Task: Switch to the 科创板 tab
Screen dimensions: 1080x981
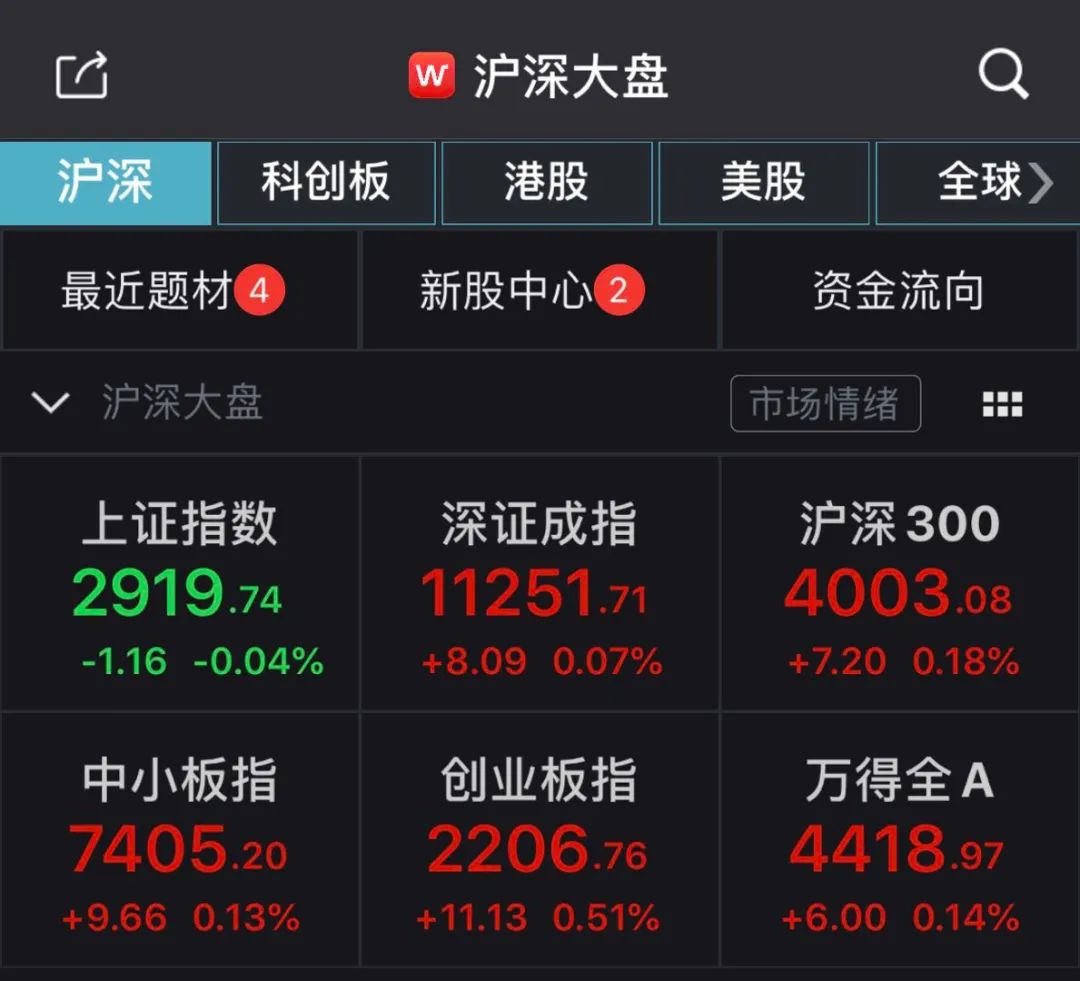Action: (x=326, y=183)
